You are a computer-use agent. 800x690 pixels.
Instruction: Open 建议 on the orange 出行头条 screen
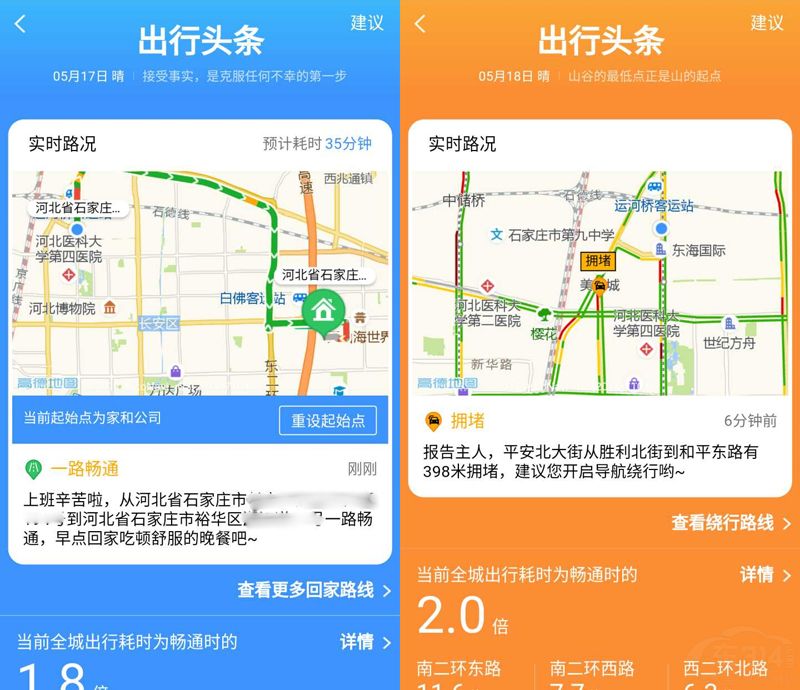point(767,23)
